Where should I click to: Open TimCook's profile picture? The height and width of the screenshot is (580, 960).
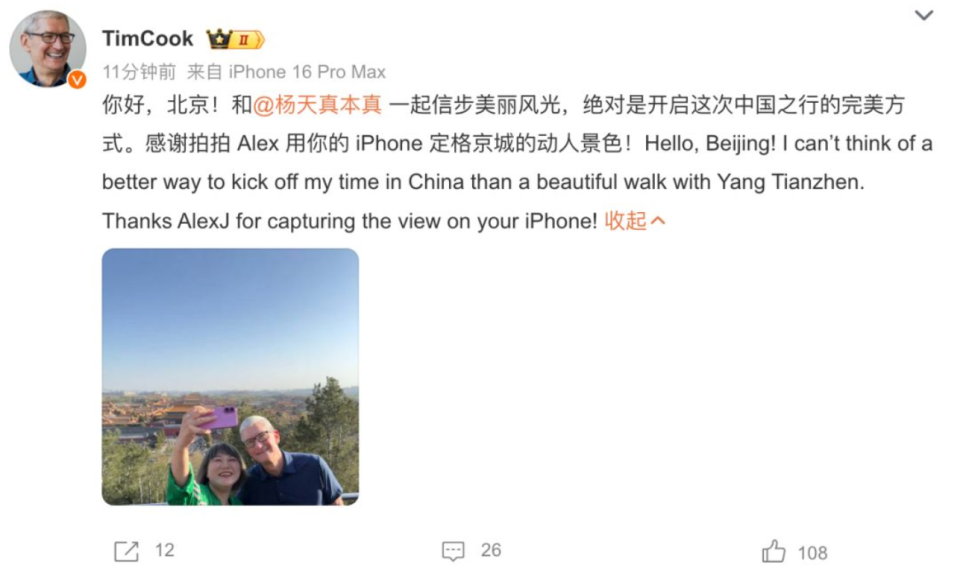pos(48,49)
